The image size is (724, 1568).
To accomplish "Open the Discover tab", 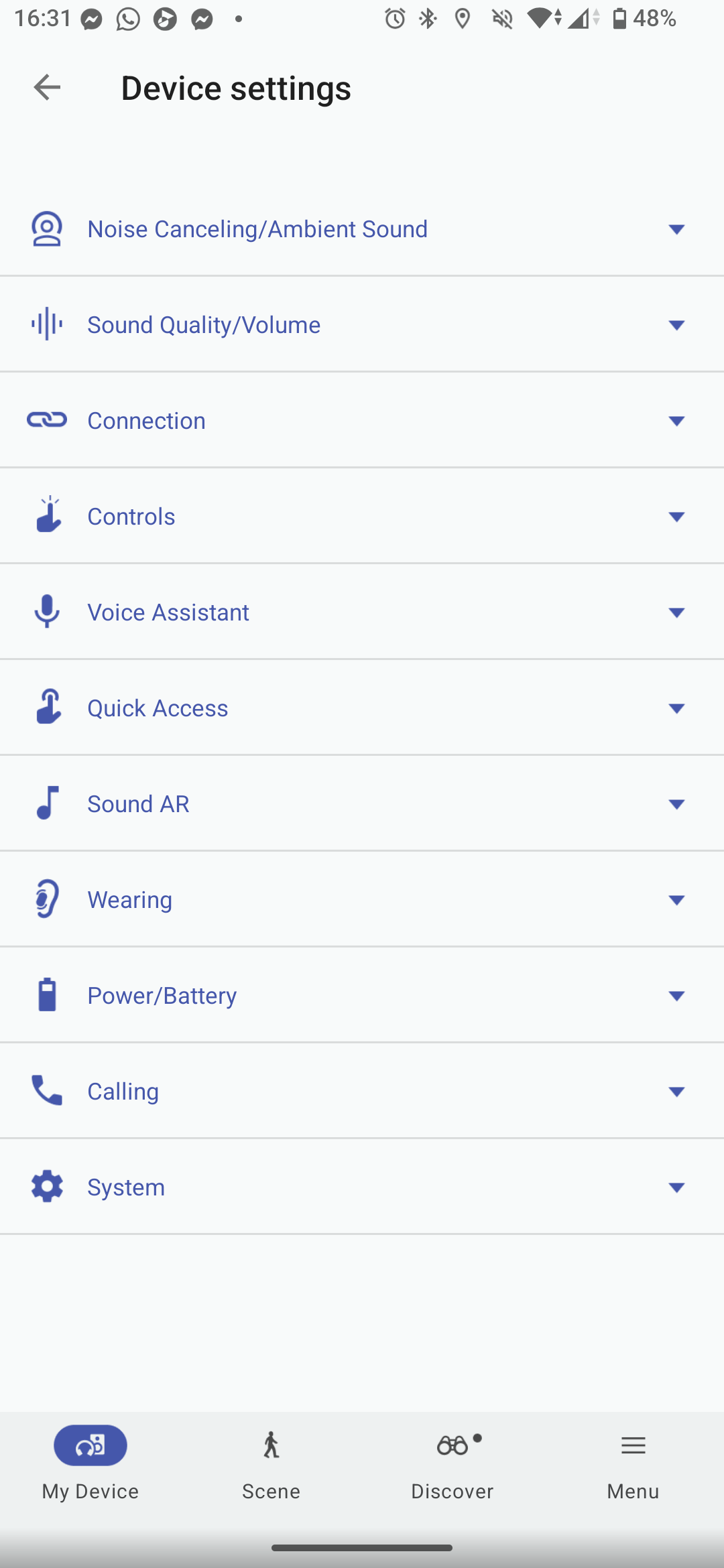I will coord(452,1462).
